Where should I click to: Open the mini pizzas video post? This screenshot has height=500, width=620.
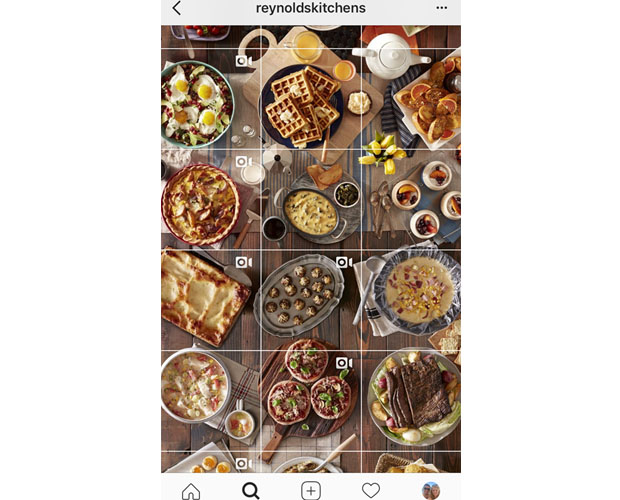pyautogui.click(x=310, y=398)
